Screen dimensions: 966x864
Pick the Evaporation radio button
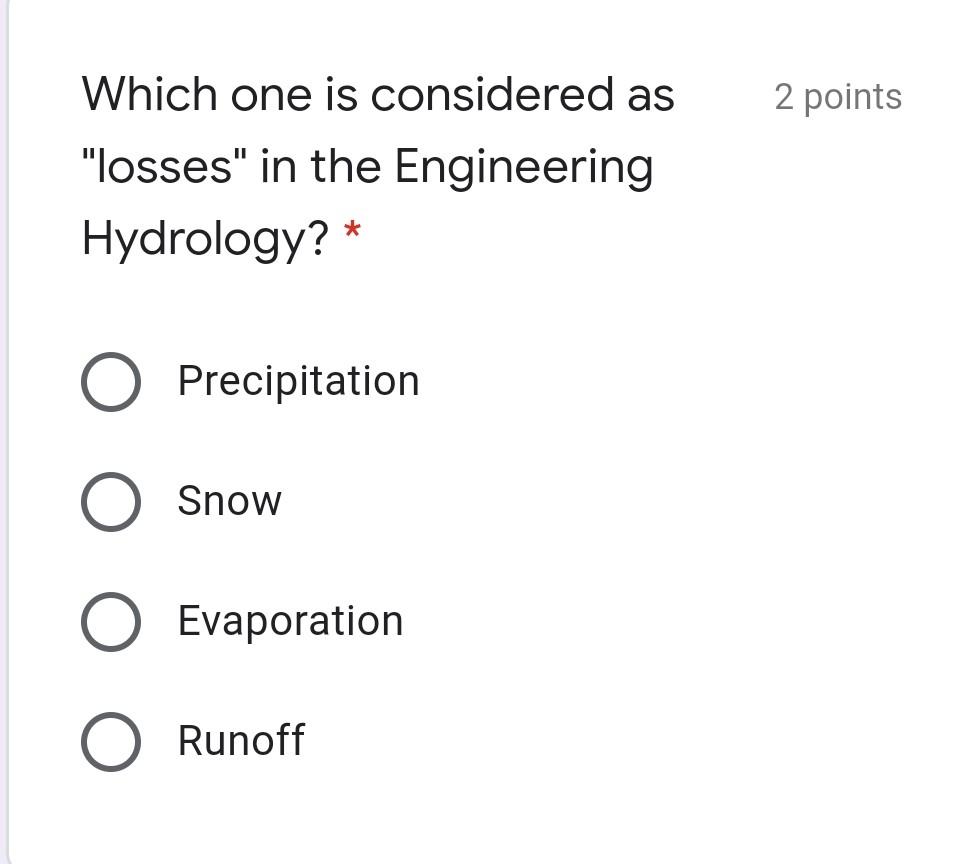coord(110,622)
